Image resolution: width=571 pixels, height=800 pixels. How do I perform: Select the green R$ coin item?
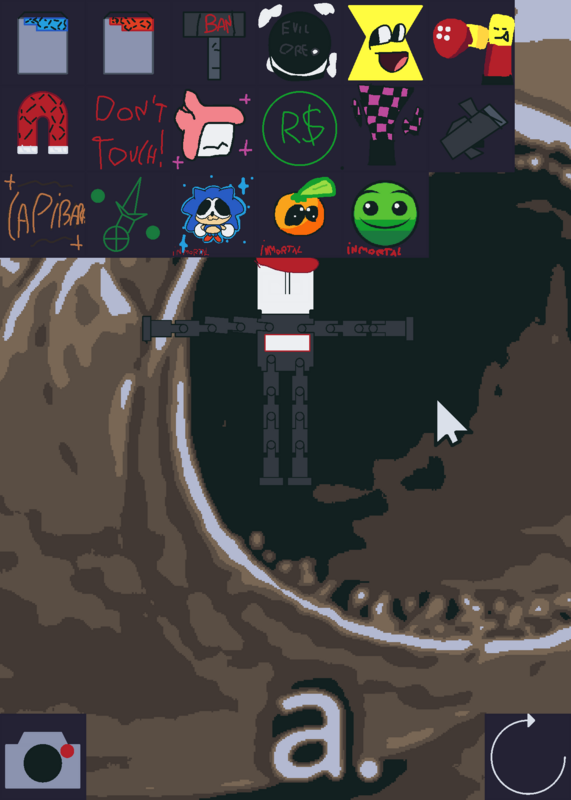click(x=300, y=129)
